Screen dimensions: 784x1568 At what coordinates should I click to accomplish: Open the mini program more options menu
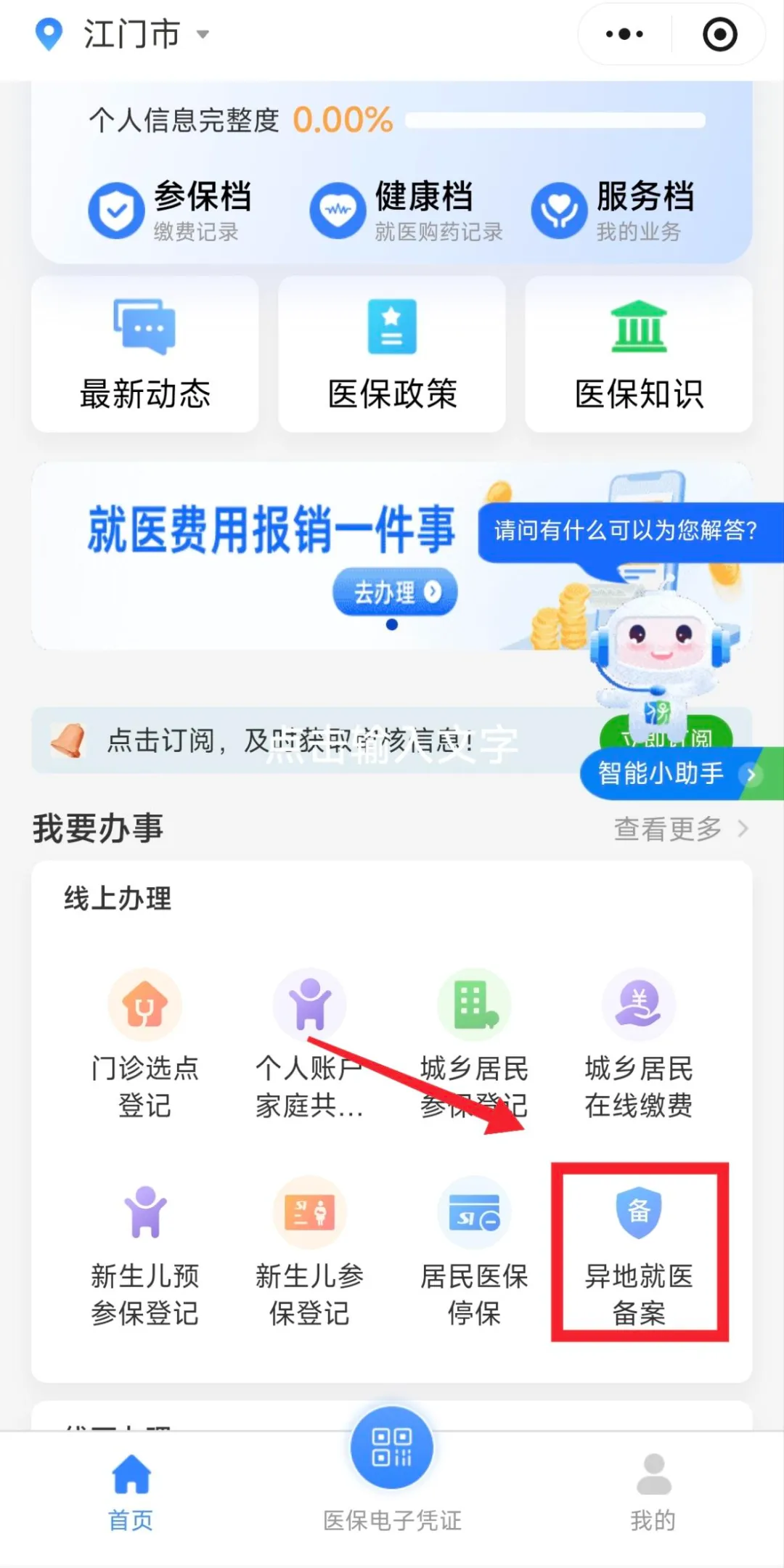pos(624,34)
